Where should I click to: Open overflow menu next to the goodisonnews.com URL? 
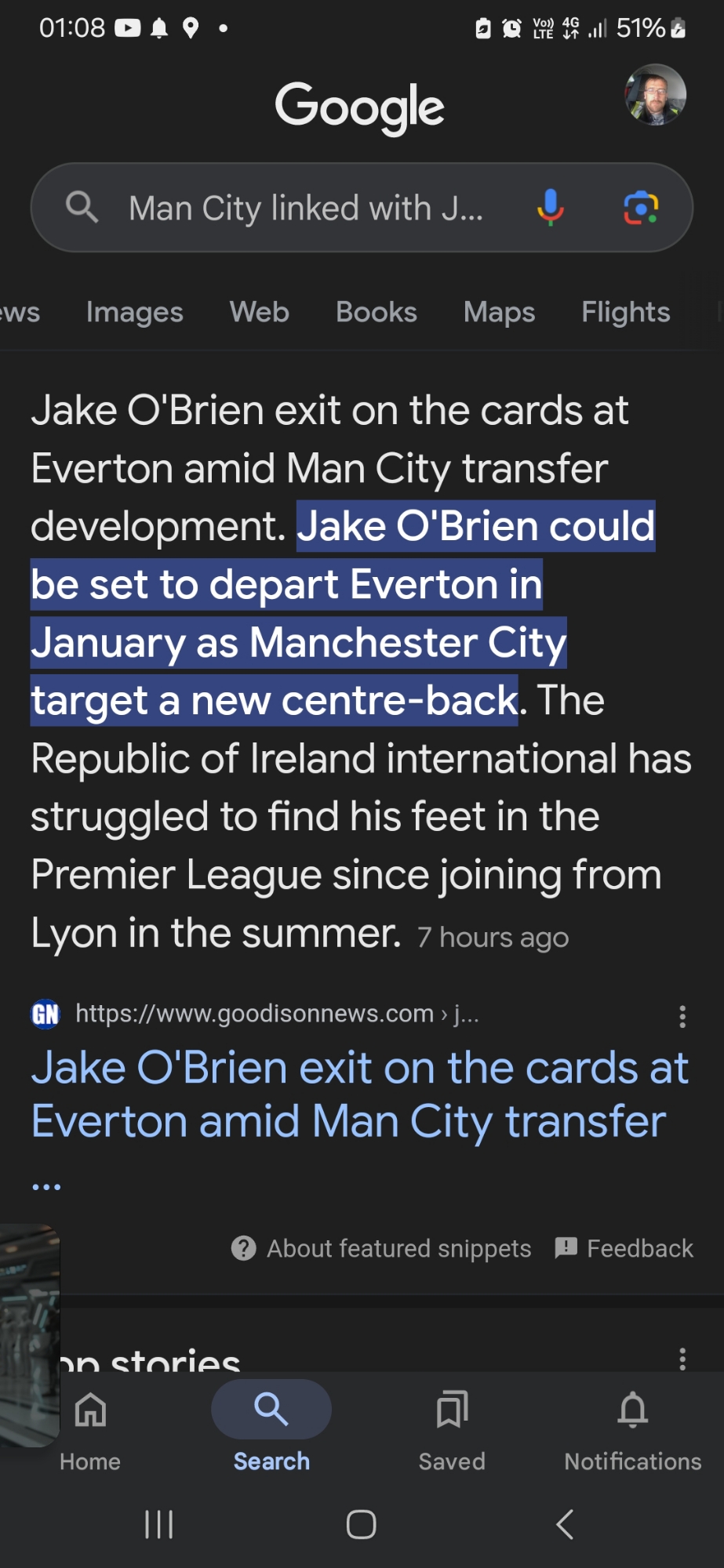(682, 1016)
